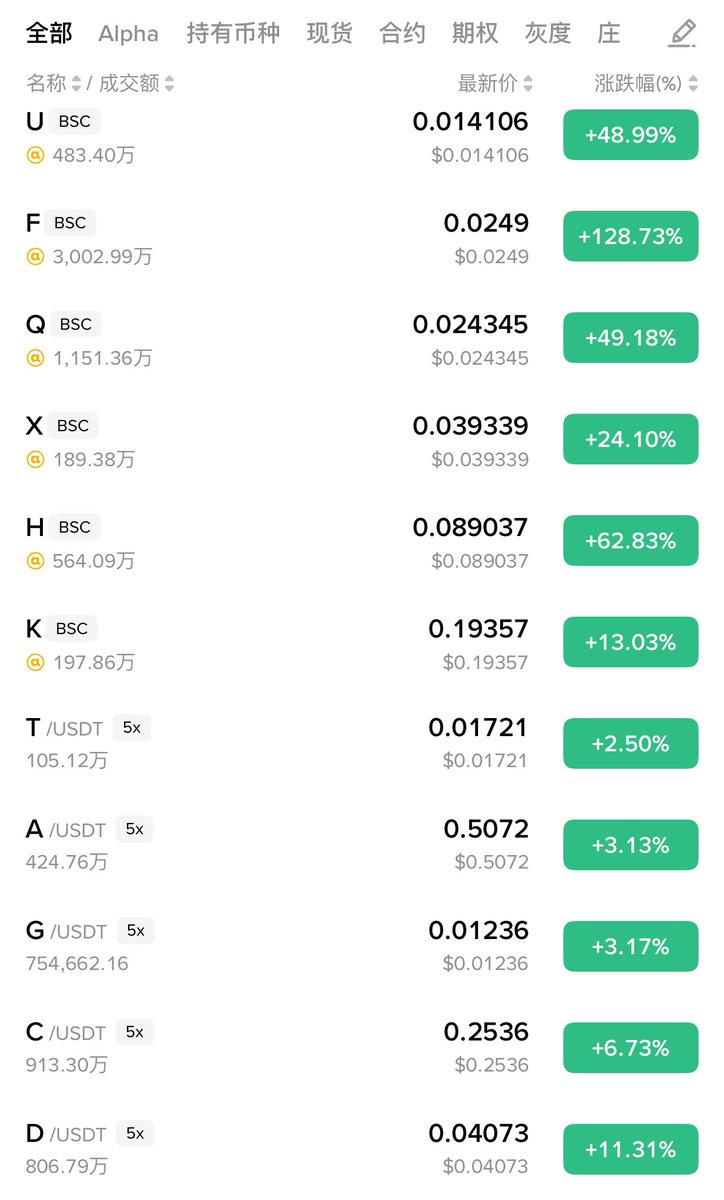Tap the +11.31% change button for D/USDT
724x1200 pixels.
click(x=631, y=1149)
